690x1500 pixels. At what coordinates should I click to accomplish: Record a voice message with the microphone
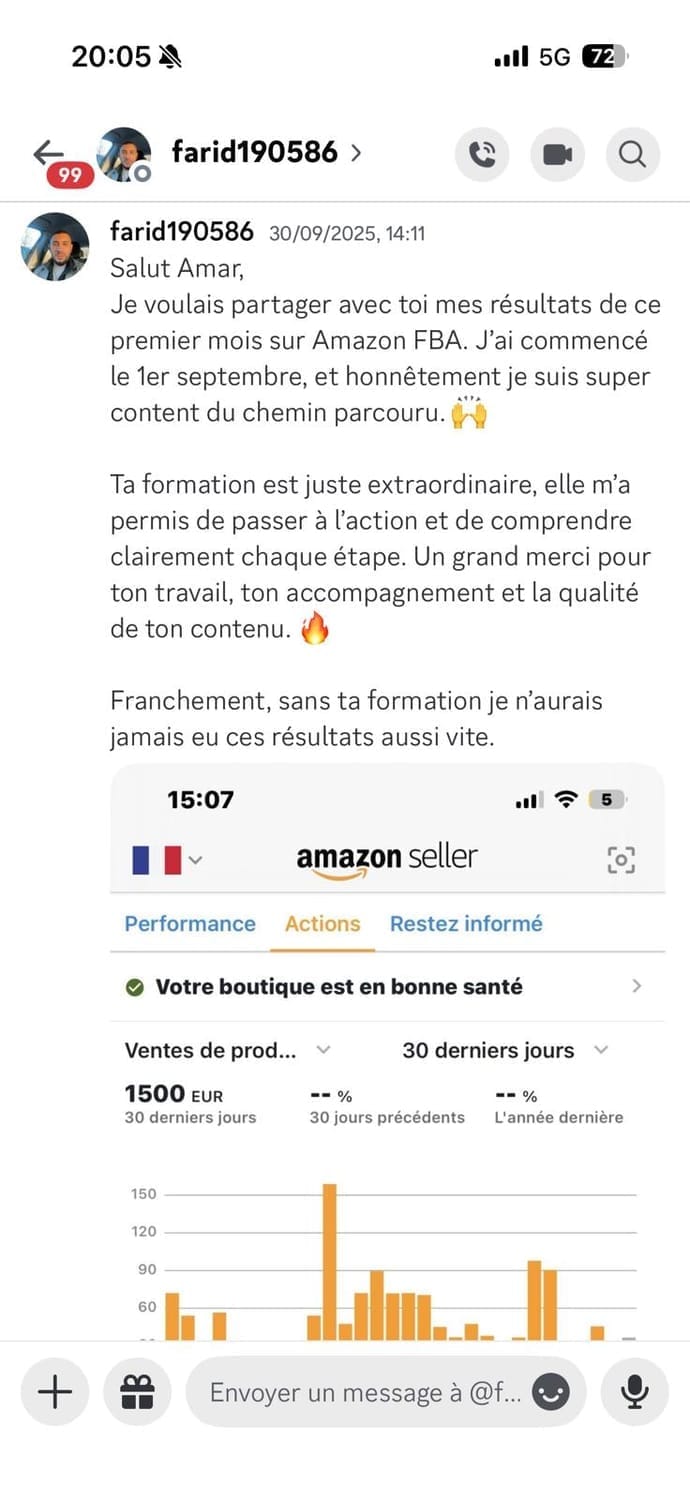point(634,1391)
